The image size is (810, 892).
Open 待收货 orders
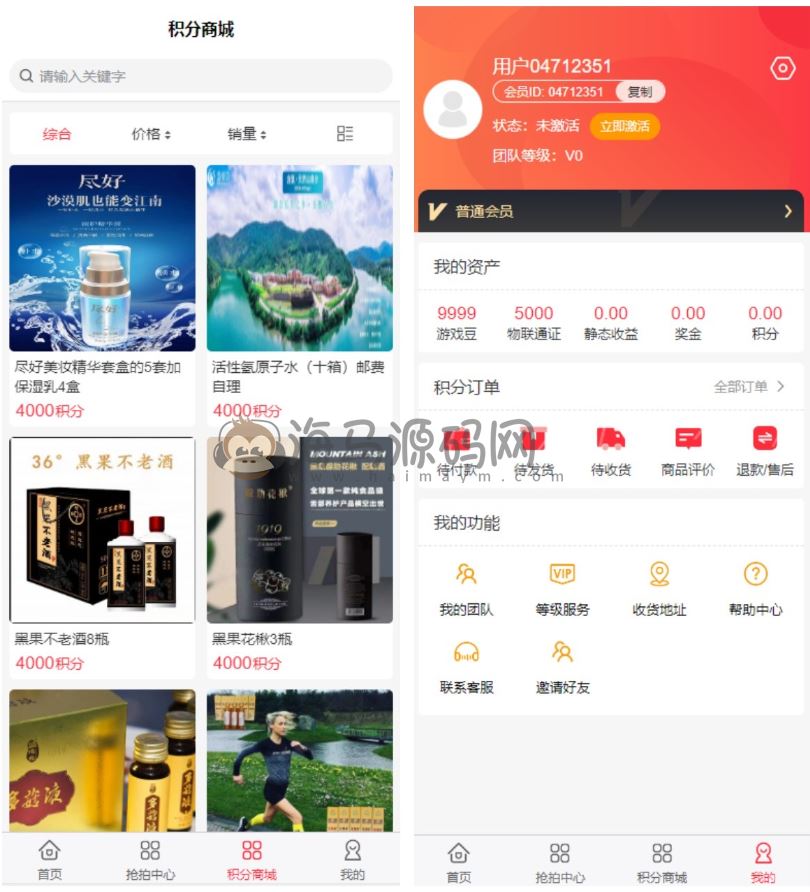610,450
